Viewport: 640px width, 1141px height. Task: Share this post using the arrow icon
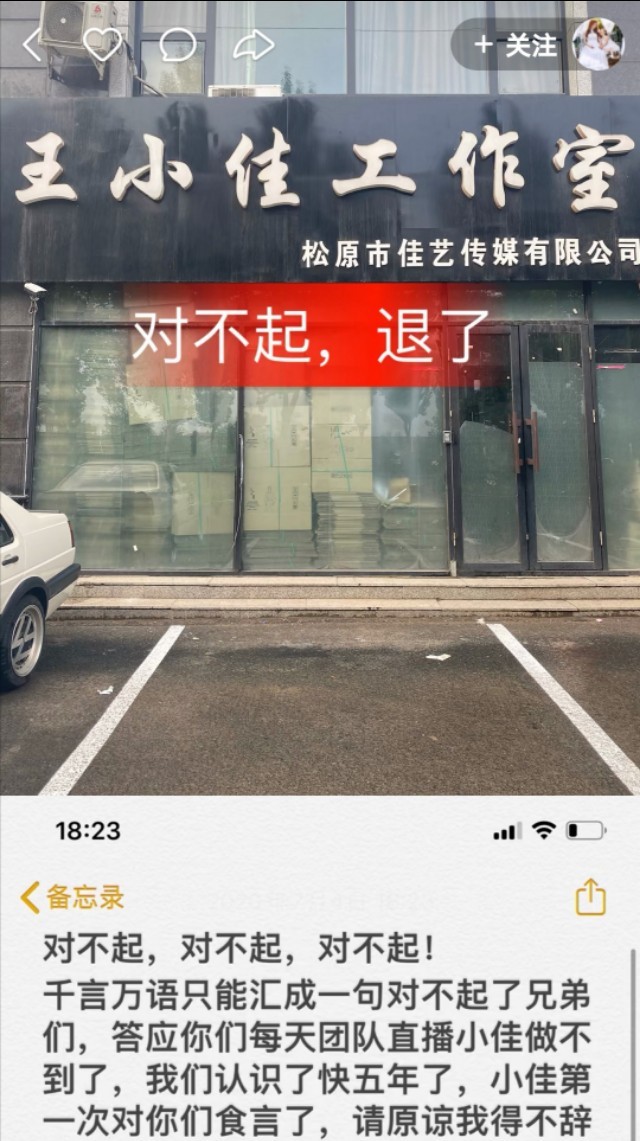pos(254,44)
